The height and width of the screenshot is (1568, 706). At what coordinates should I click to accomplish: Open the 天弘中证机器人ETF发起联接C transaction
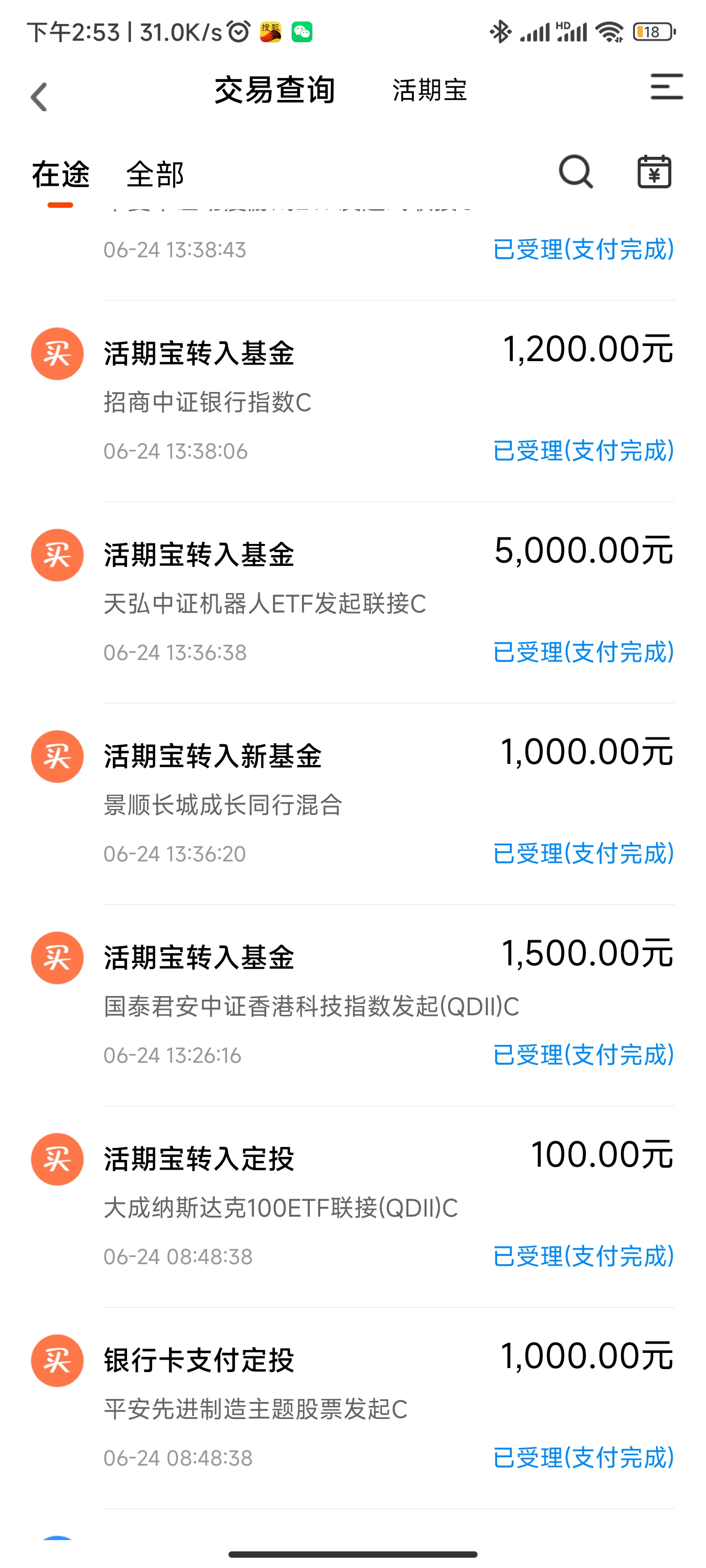click(x=353, y=603)
